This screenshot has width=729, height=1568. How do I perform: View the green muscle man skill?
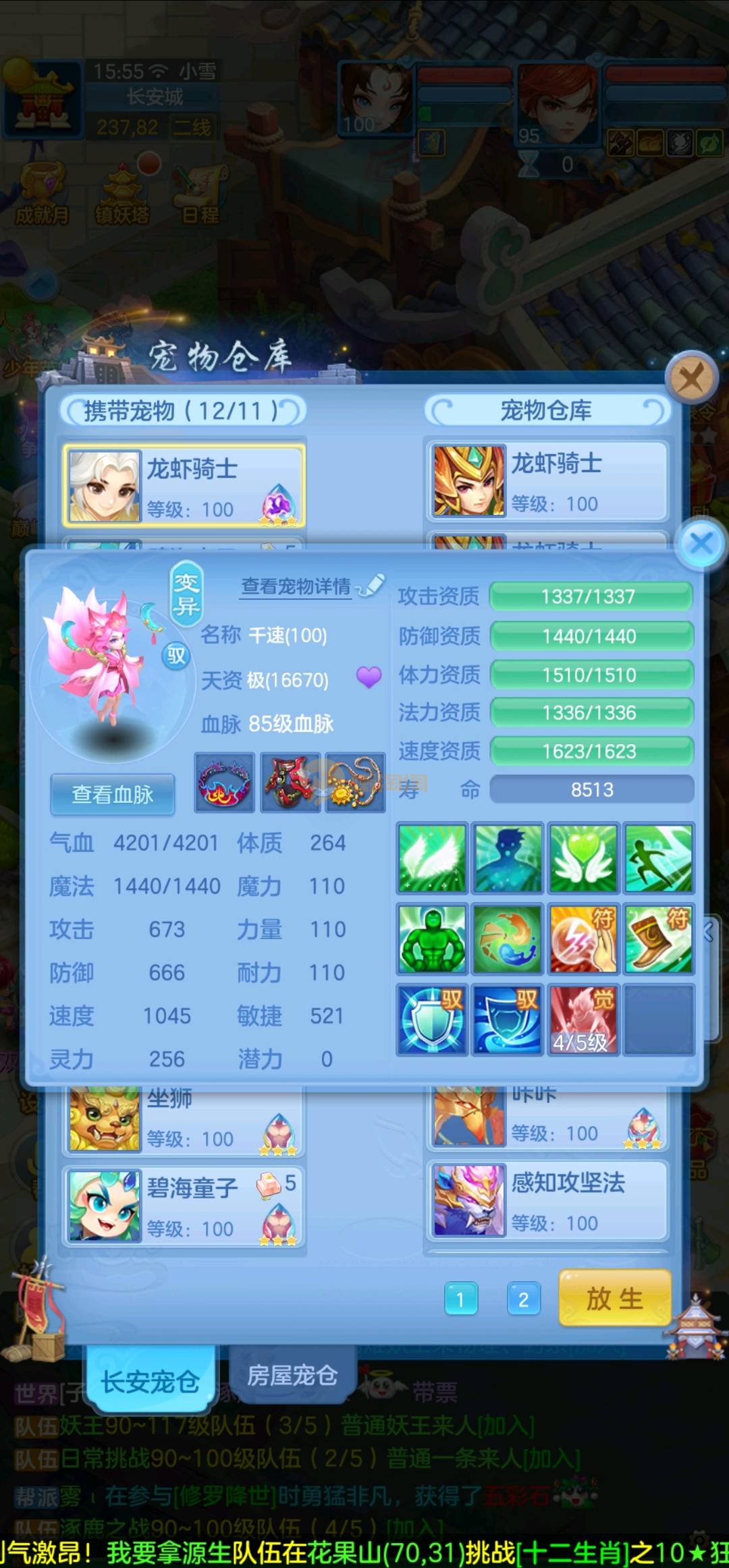431,939
